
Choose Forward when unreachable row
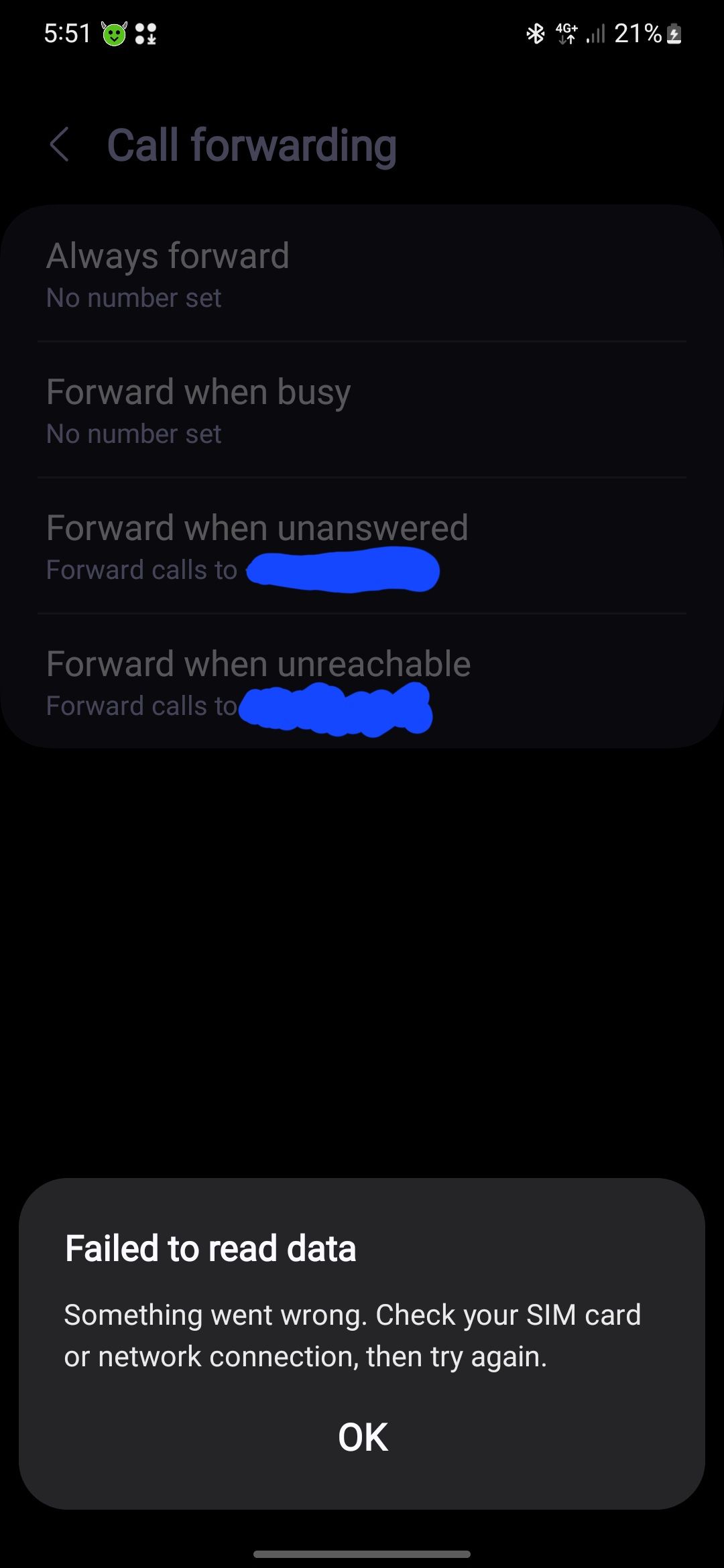[362, 682]
